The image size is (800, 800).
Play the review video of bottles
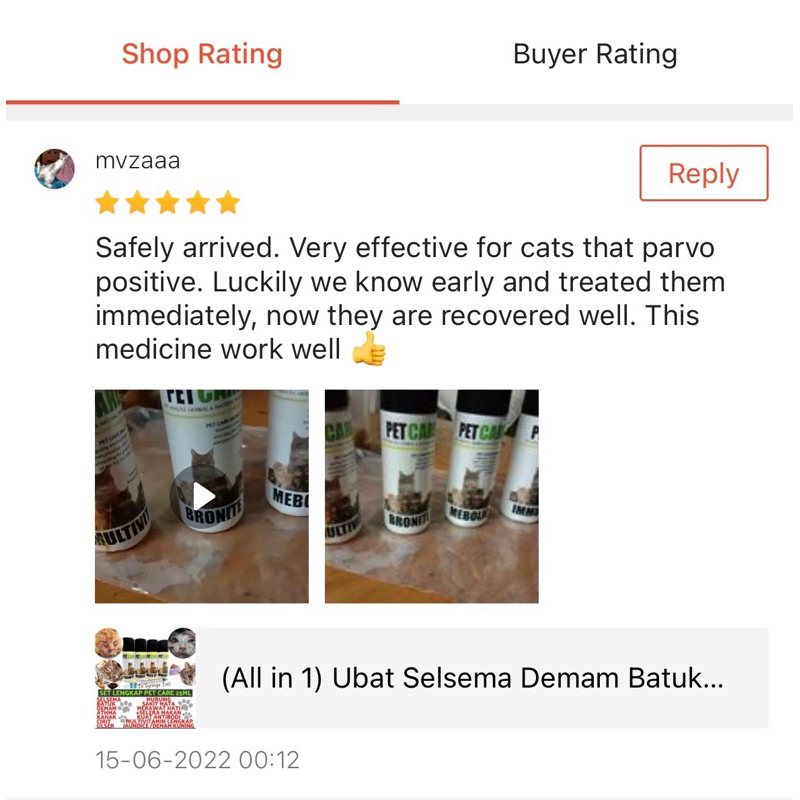coord(202,496)
